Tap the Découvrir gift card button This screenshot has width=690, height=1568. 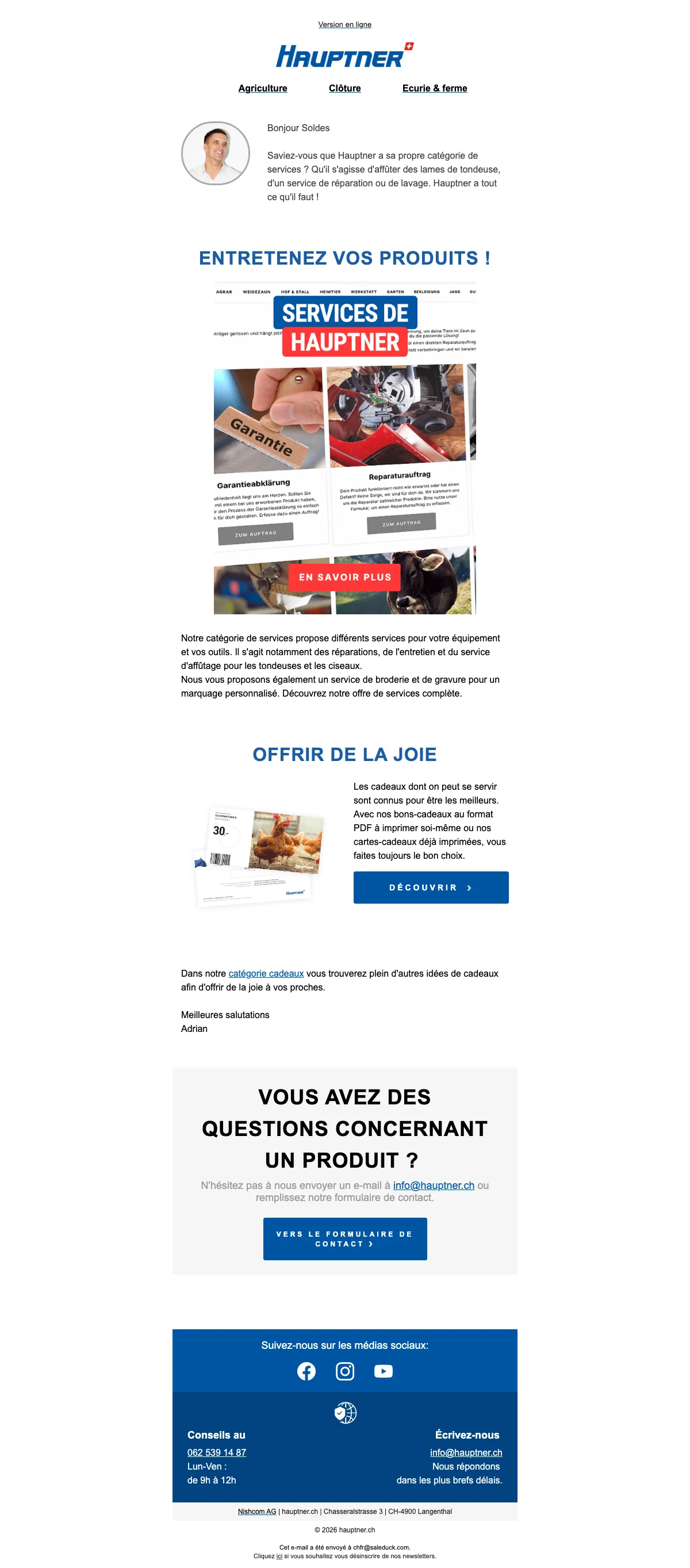tap(430, 888)
